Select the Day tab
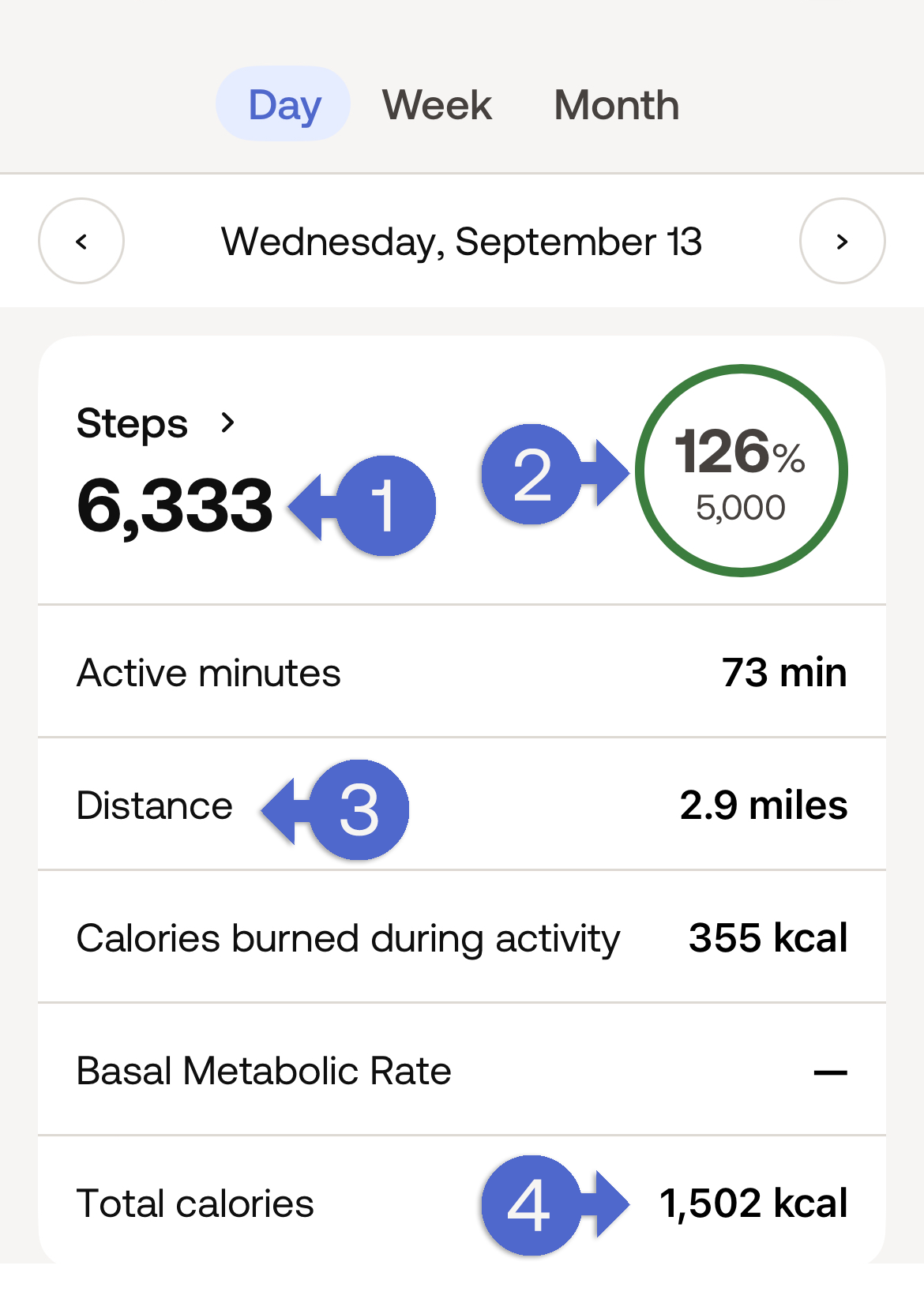This screenshot has height=1303, width=924. point(284,105)
